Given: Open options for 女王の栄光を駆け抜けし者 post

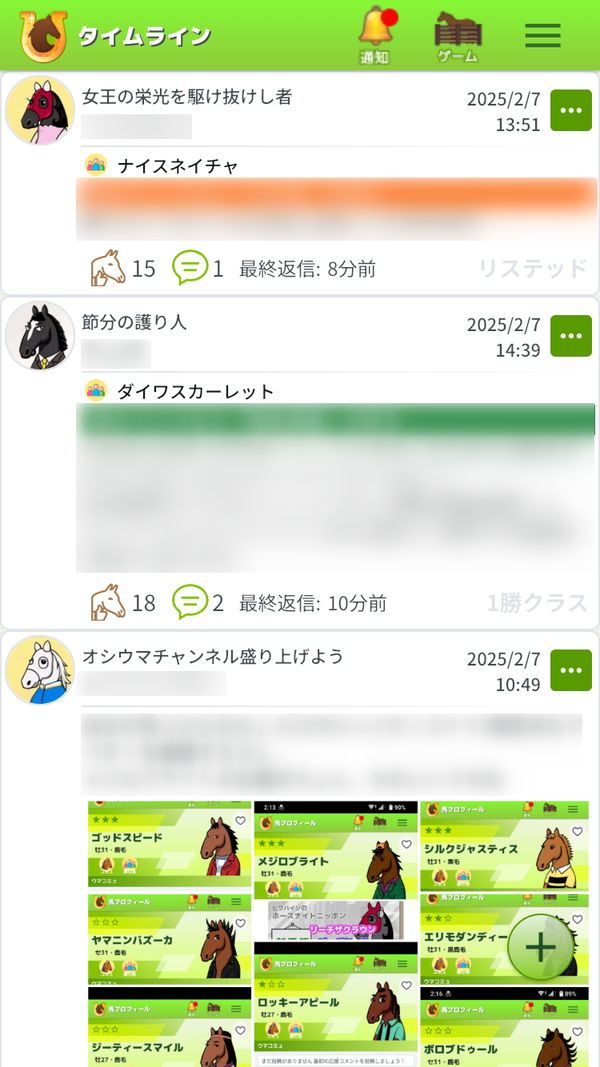Looking at the screenshot, I should (571, 110).
